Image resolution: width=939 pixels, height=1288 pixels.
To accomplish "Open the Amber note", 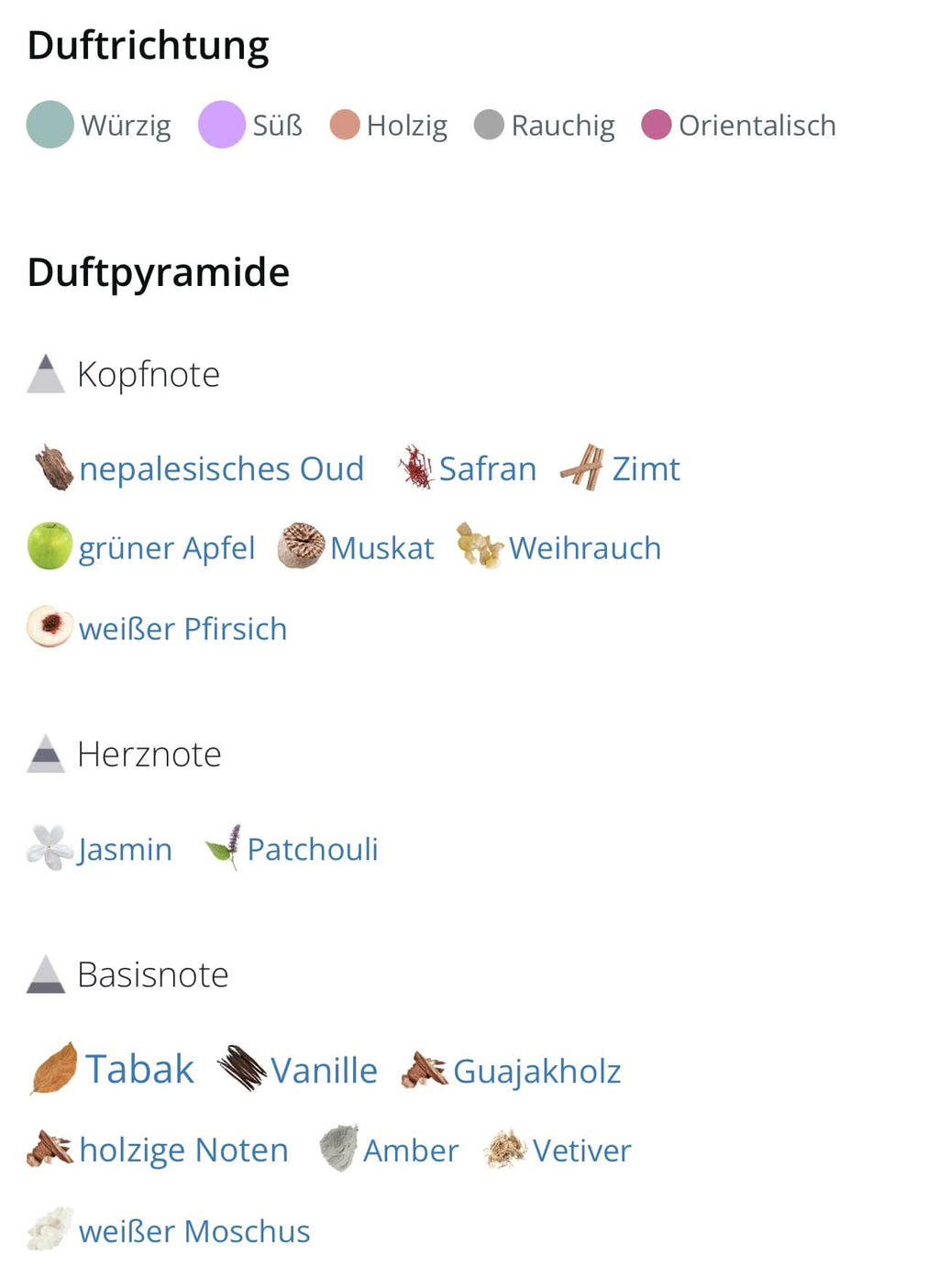I will click(410, 1150).
